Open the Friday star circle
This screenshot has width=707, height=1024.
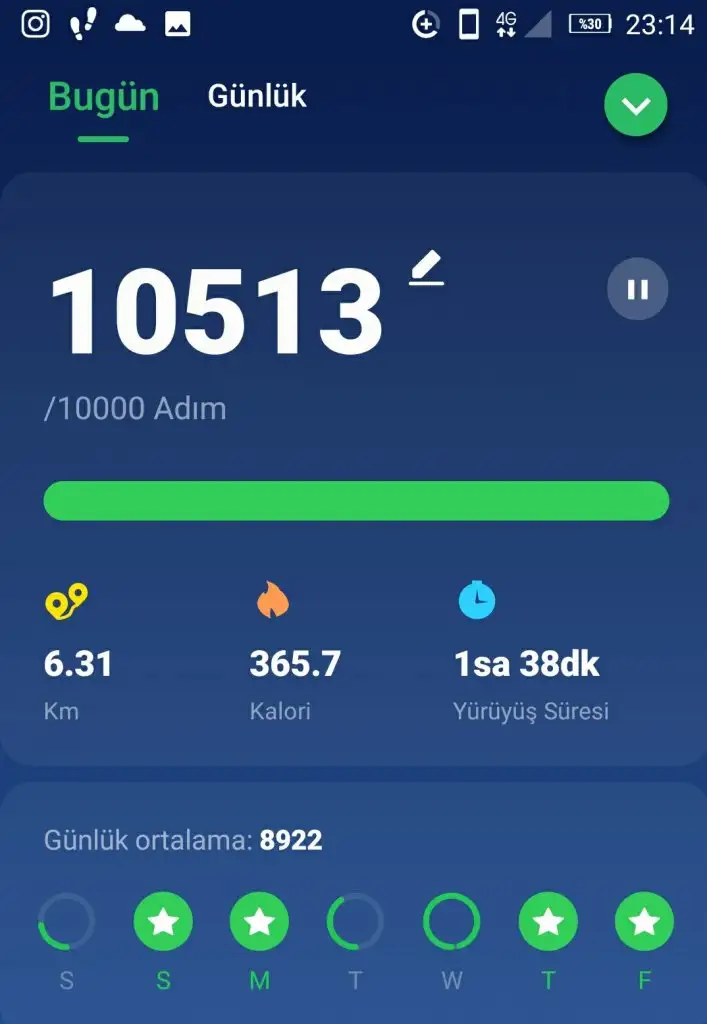(643, 921)
